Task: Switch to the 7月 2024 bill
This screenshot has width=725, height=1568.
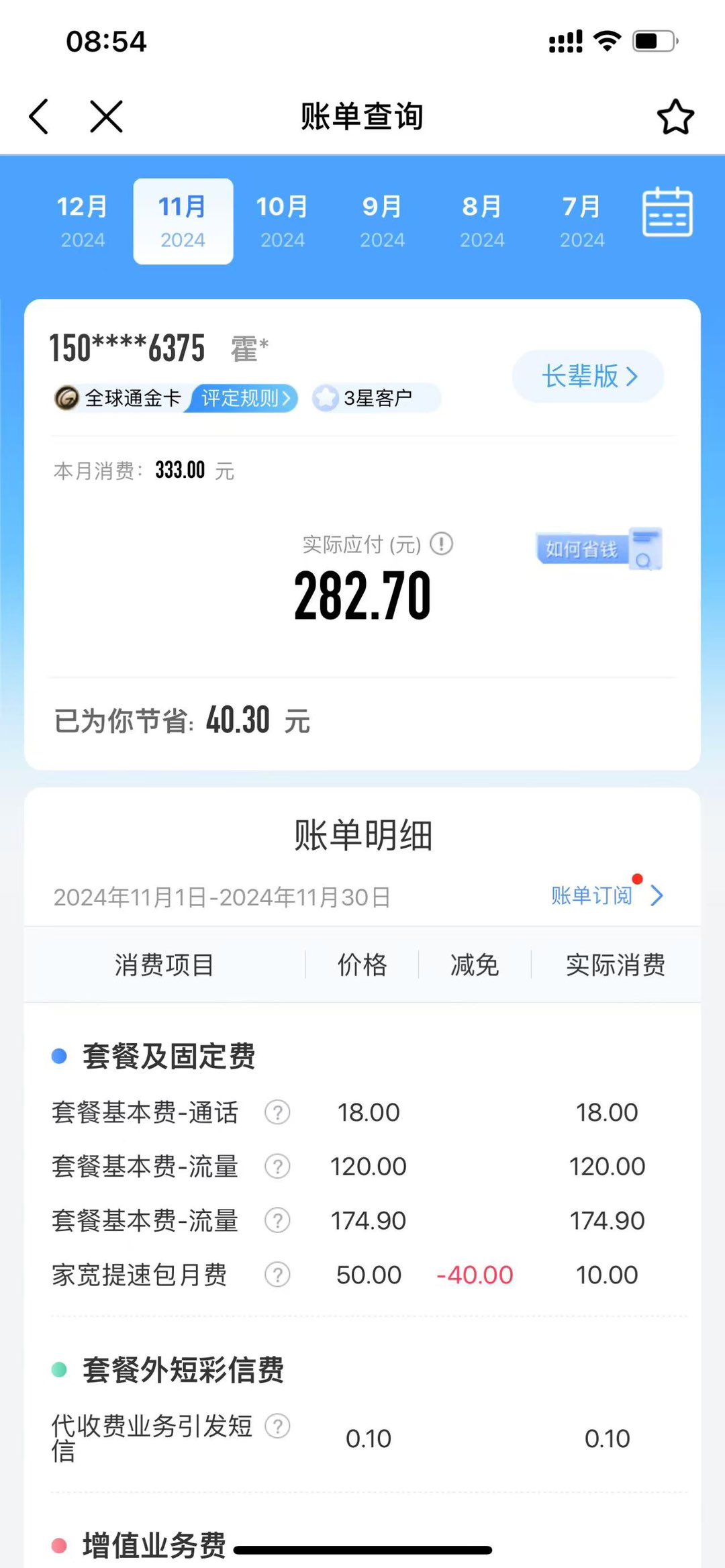Action: [x=581, y=222]
